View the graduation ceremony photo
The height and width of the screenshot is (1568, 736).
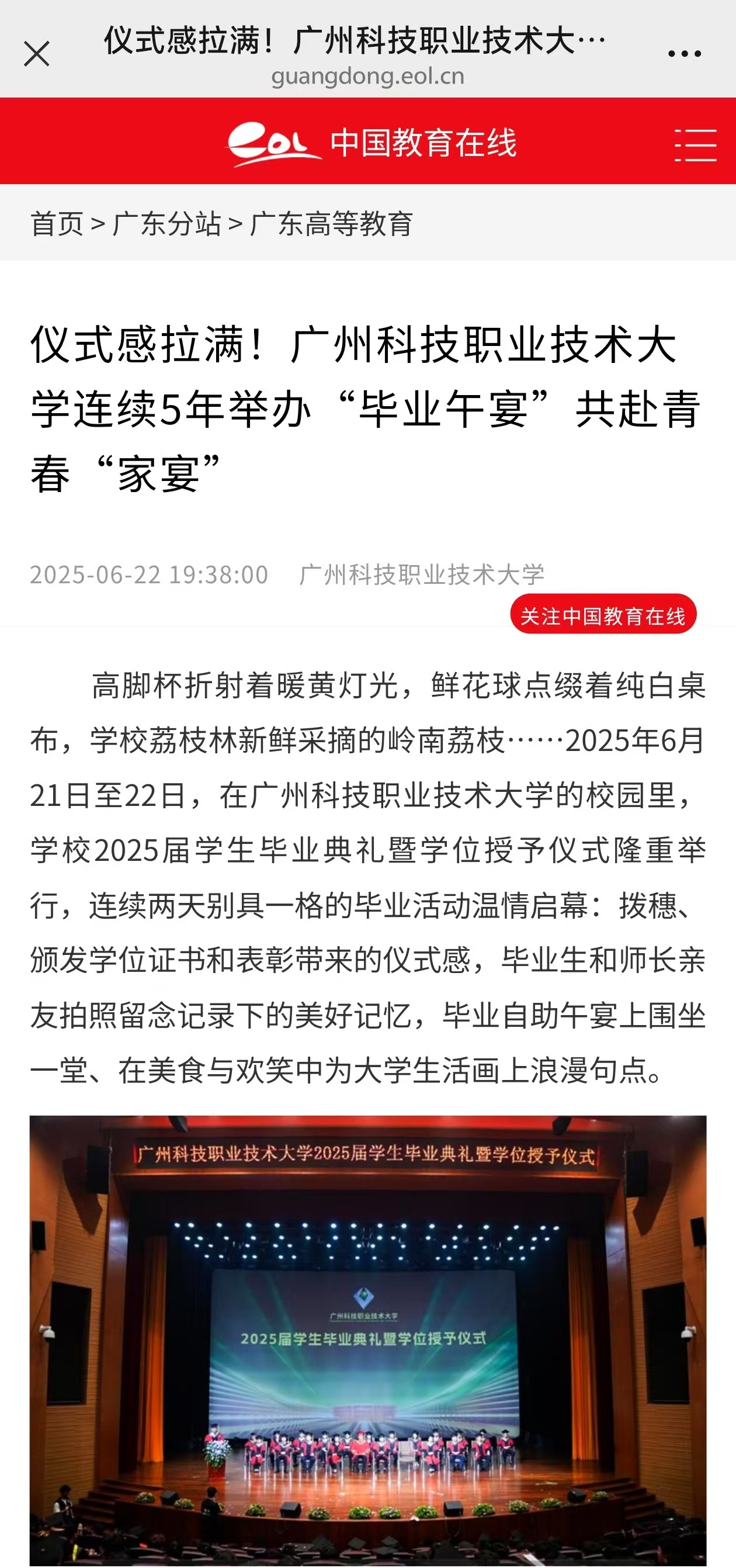point(368,1339)
